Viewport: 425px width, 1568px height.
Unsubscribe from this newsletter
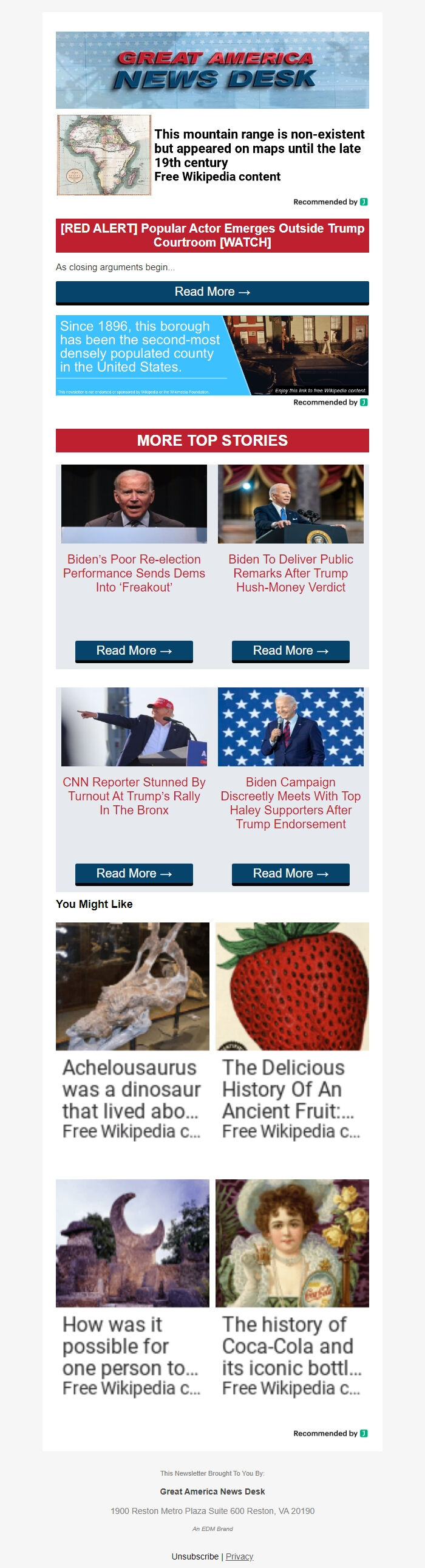click(x=195, y=1556)
